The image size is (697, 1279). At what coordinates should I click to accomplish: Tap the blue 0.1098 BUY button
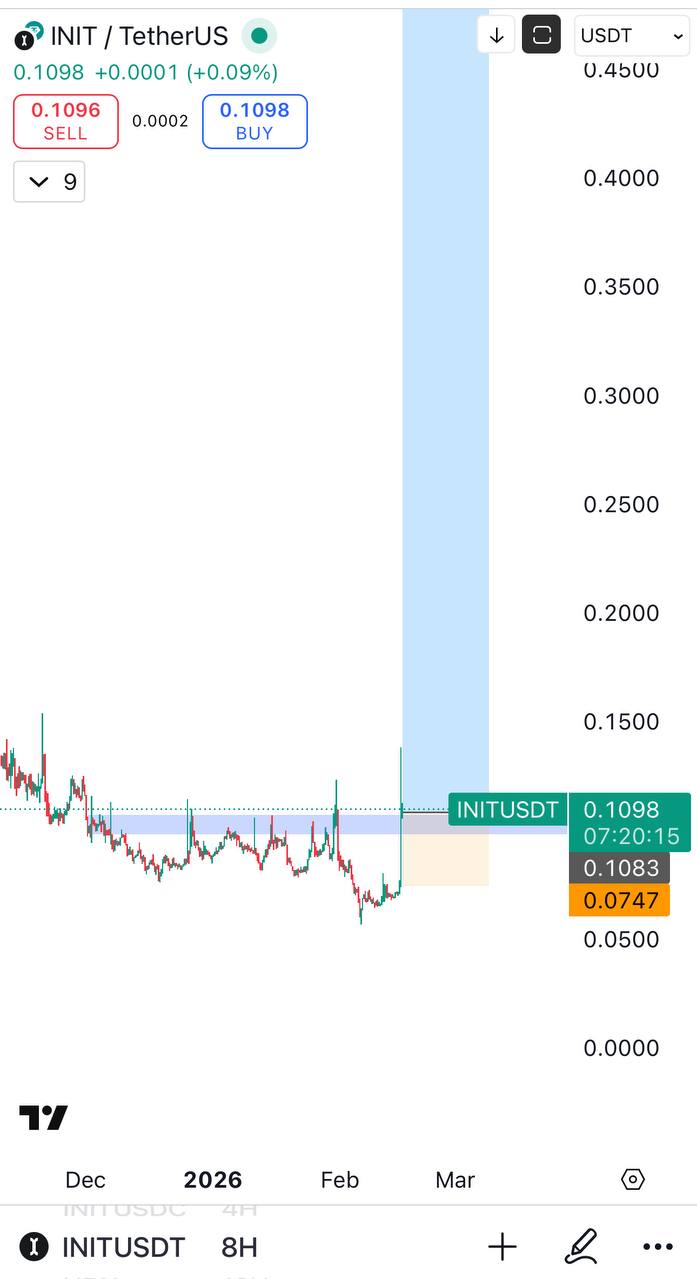(254, 121)
